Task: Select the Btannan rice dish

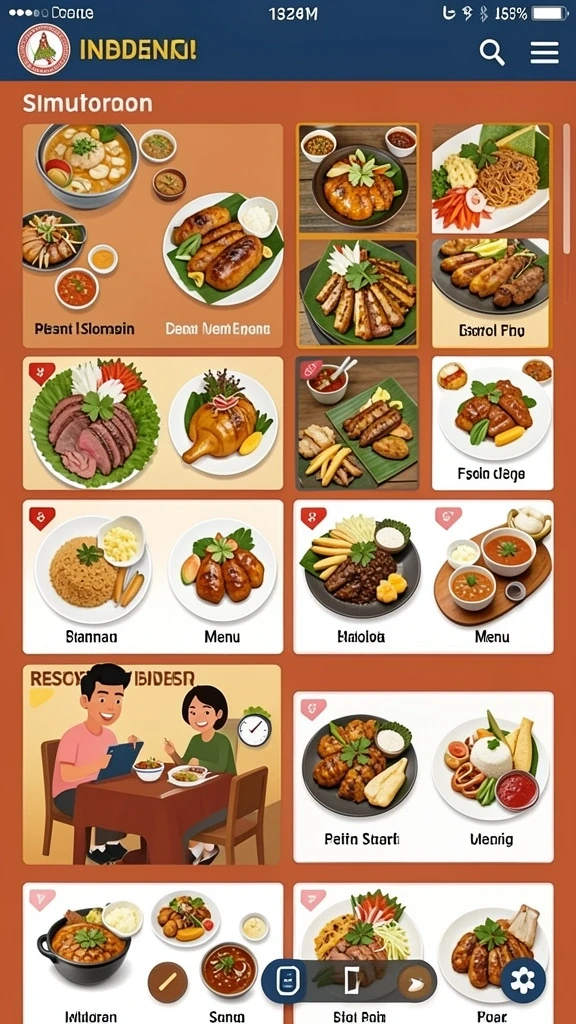Action: [91, 577]
